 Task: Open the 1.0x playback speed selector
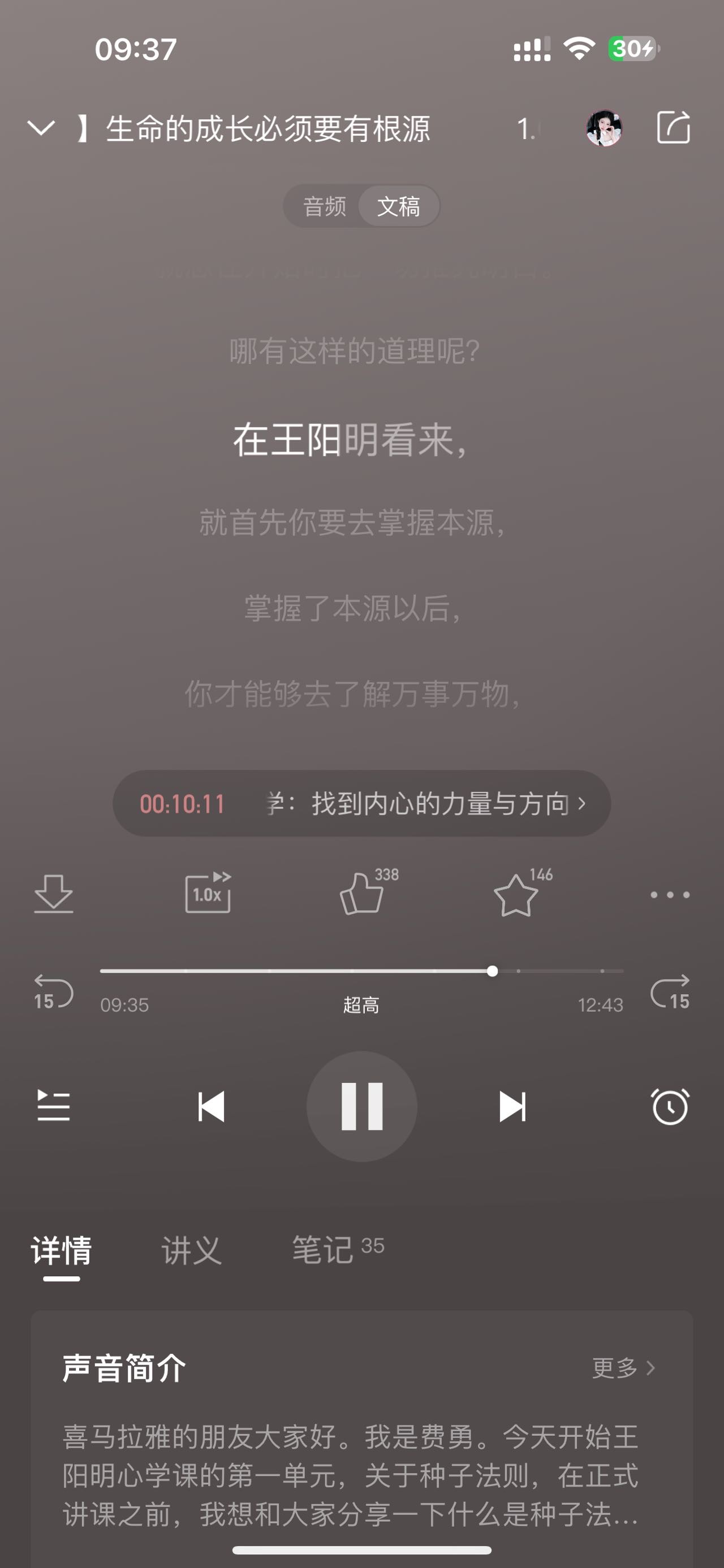[208, 895]
